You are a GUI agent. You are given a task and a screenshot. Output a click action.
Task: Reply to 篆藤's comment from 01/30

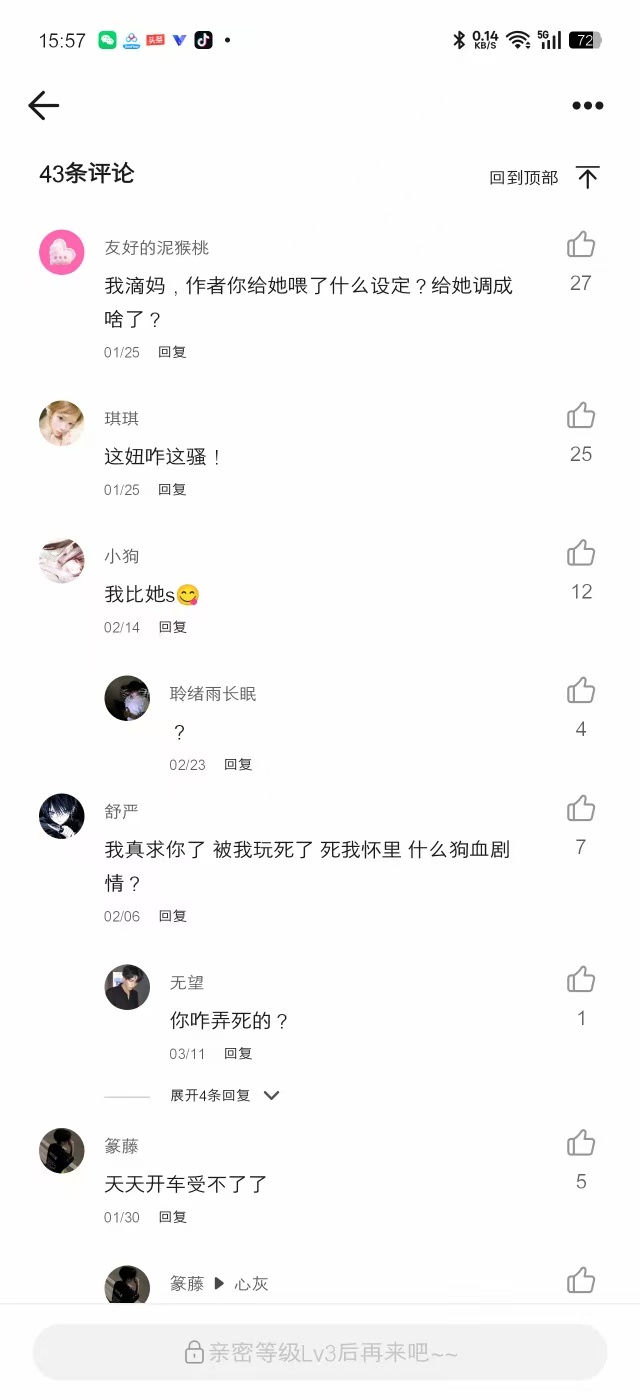pyautogui.click(x=172, y=1217)
